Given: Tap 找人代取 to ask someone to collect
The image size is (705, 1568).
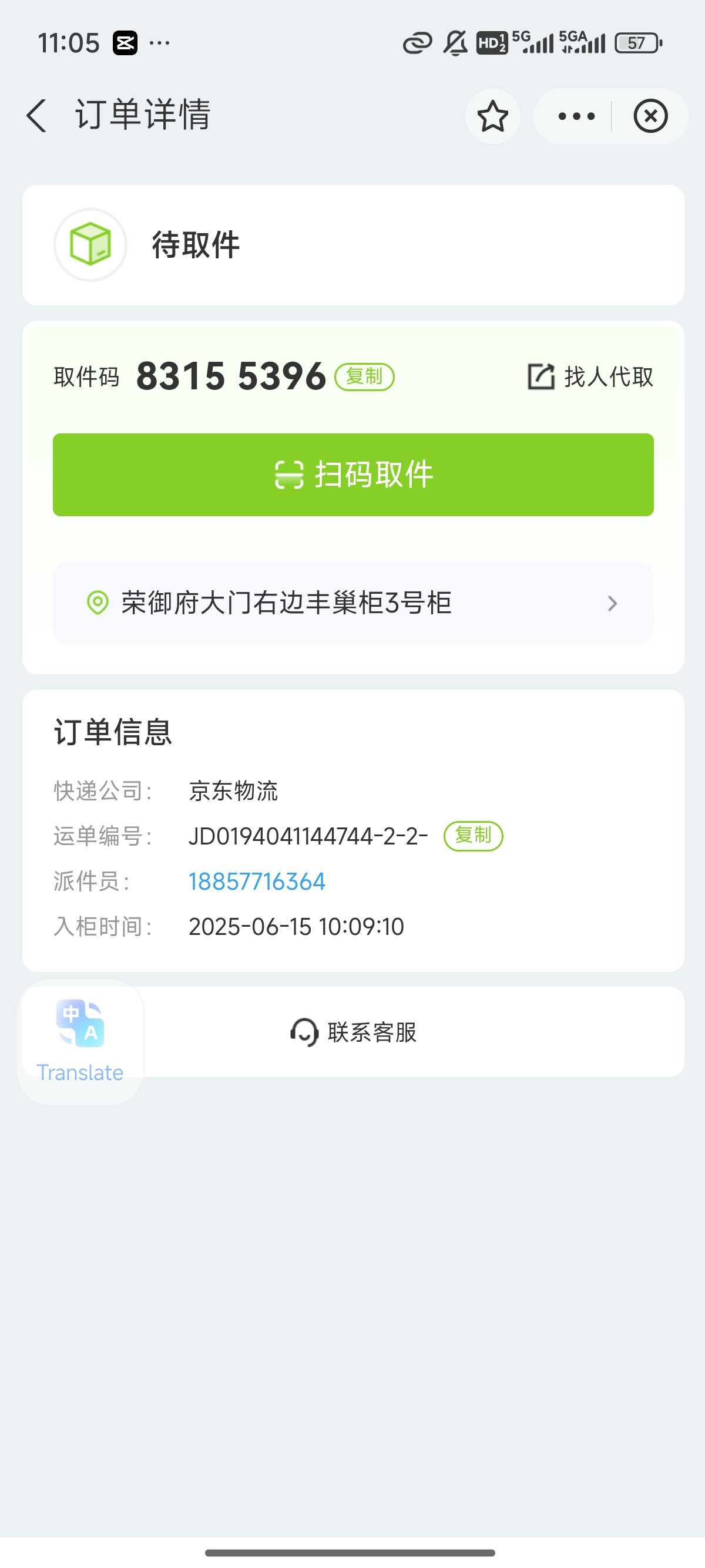Looking at the screenshot, I should (590, 377).
